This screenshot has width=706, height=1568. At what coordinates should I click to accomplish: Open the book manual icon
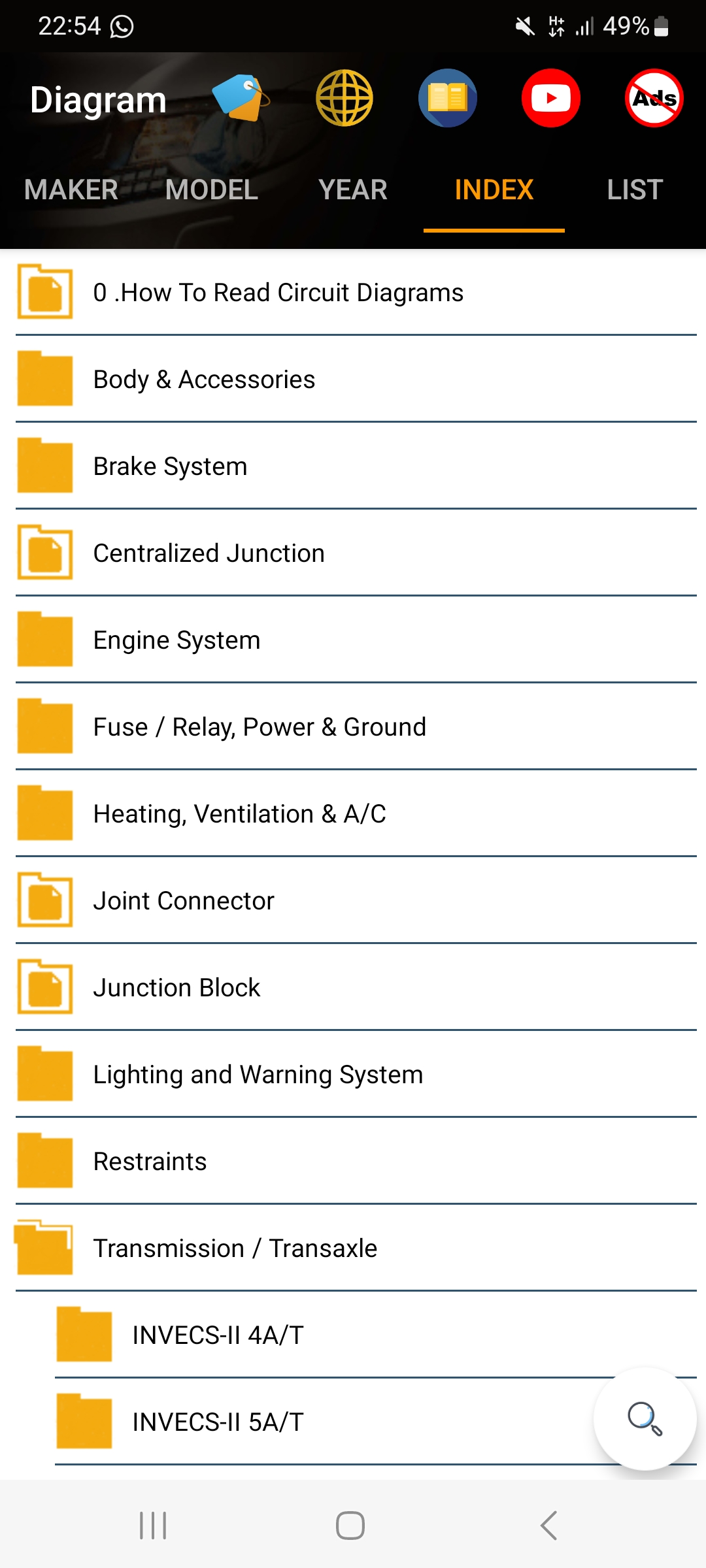click(x=448, y=98)
